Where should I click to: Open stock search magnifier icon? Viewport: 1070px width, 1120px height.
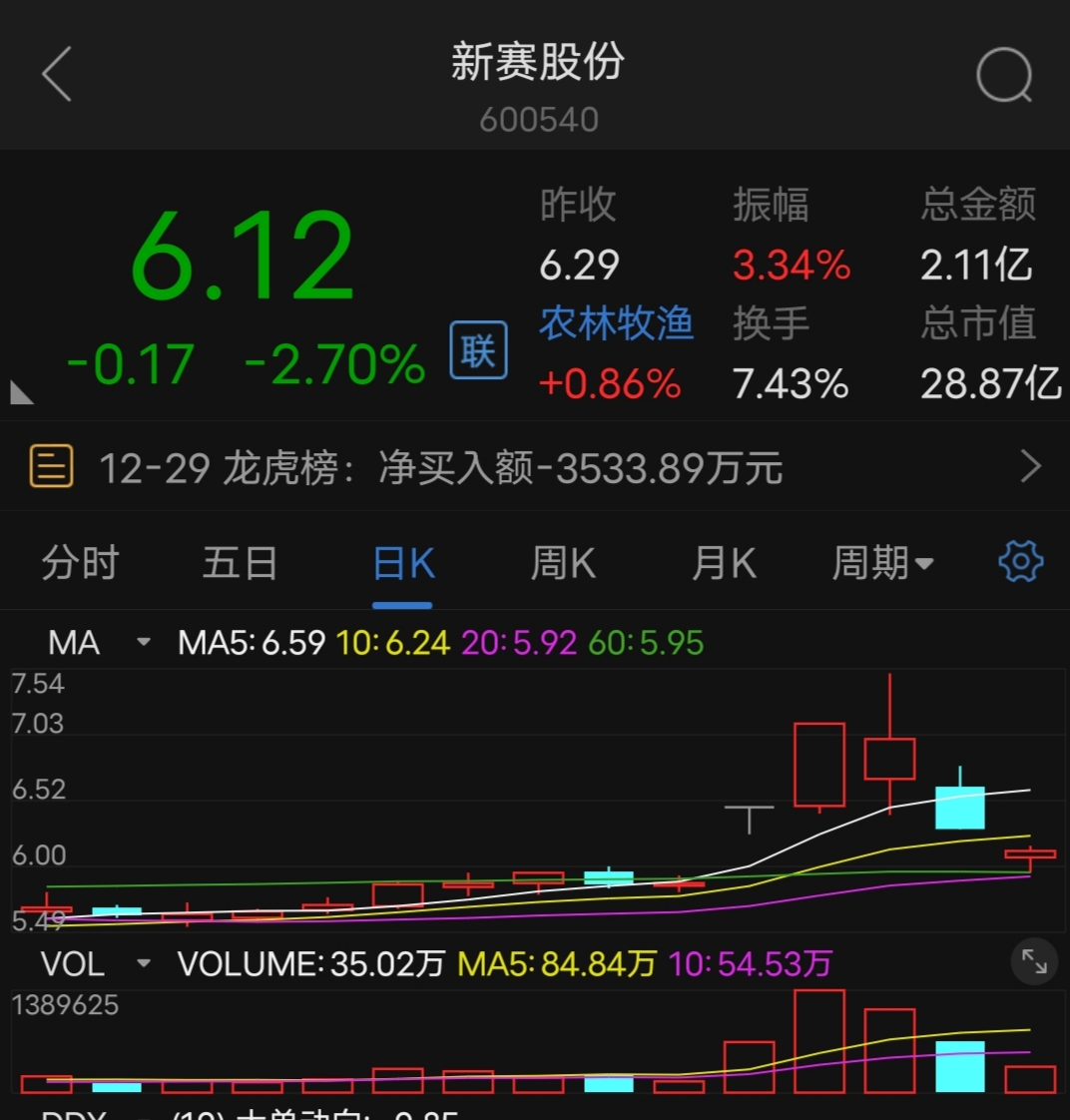click(1003, 76)
